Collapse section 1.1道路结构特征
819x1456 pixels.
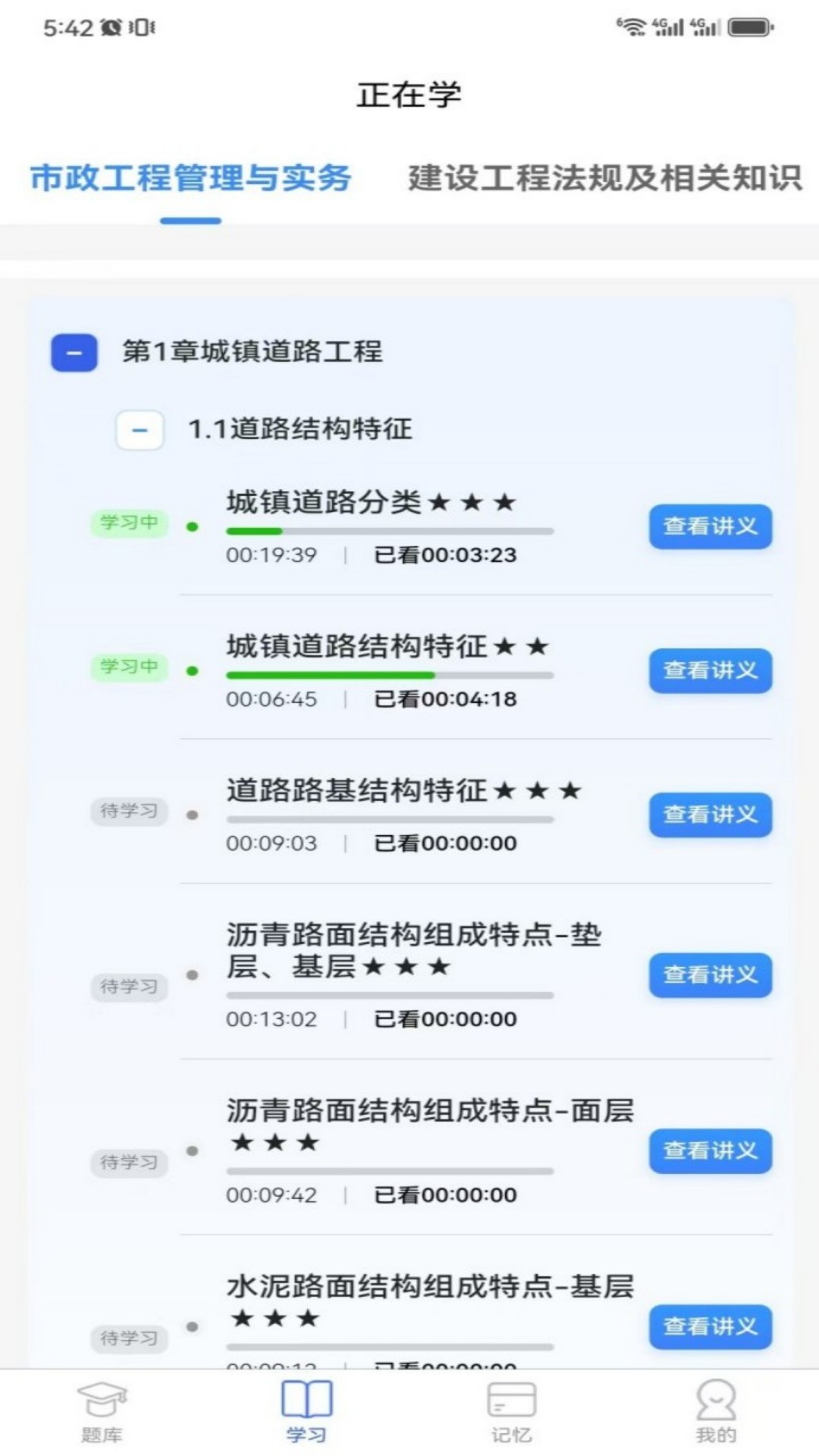click(x=140, y=429)
